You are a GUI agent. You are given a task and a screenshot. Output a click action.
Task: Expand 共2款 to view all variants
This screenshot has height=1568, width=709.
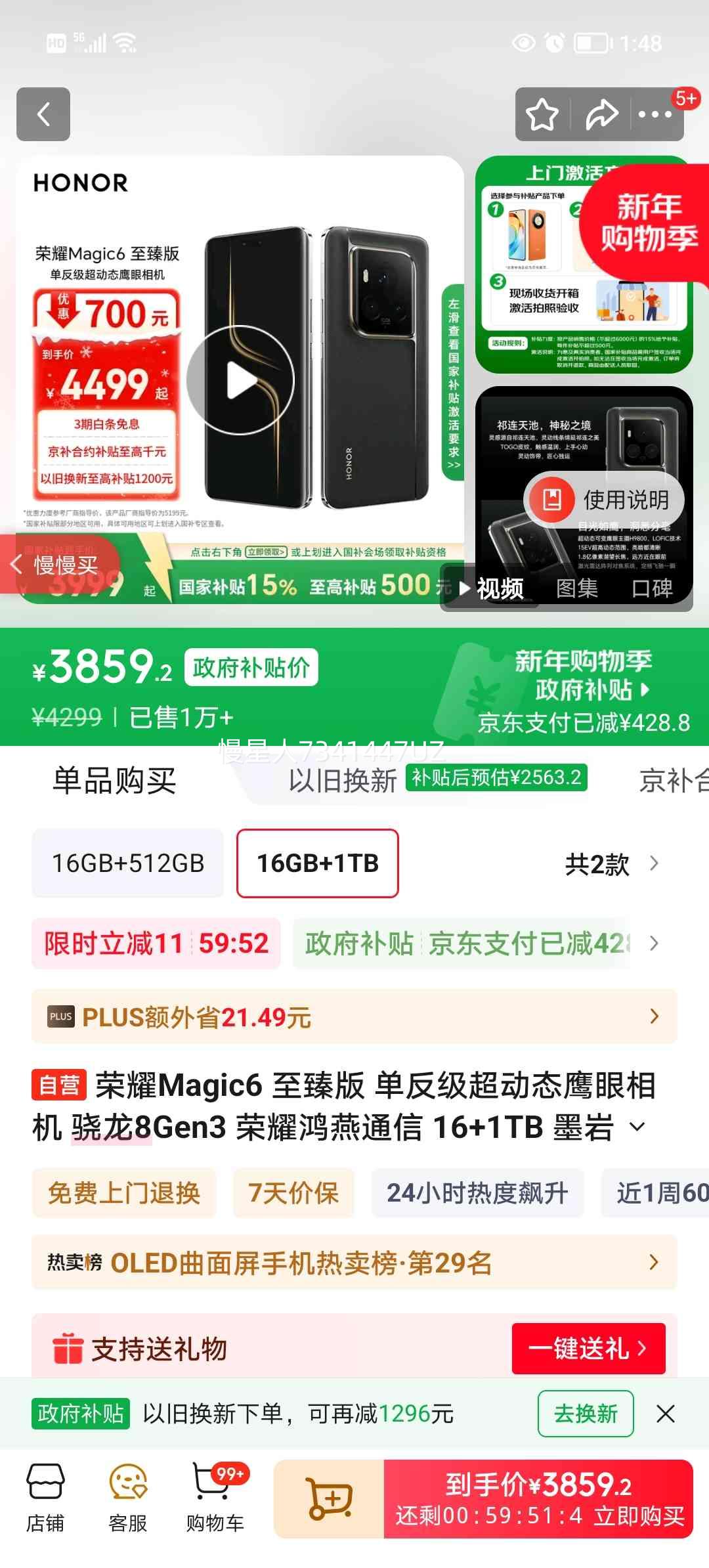tap(612, 863)
